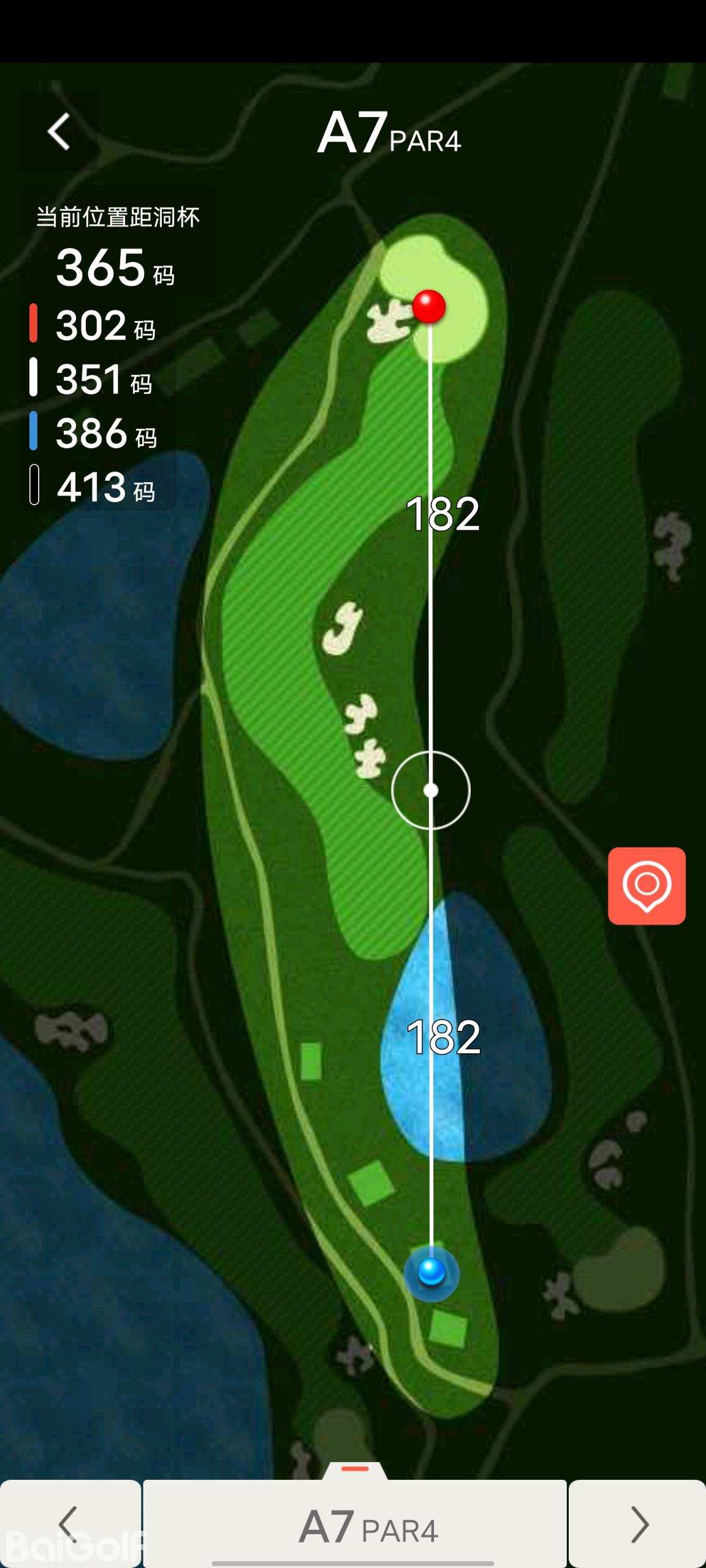Open the A7 PAR4 hole selector
Screen dimensions: 706x1568
355,1525
